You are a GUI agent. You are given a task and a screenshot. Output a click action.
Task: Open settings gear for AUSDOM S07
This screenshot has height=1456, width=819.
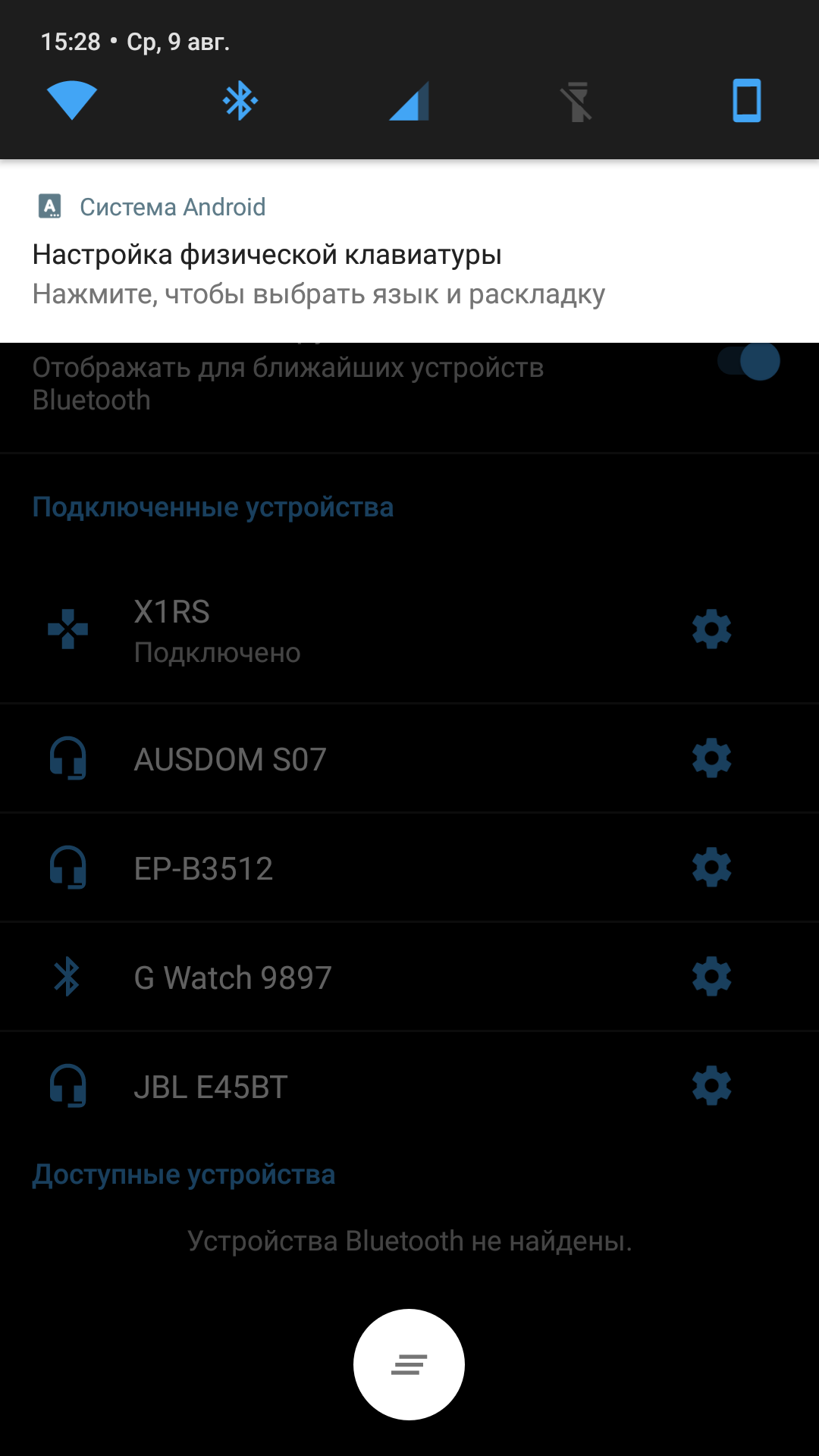[x=711, y=758]
